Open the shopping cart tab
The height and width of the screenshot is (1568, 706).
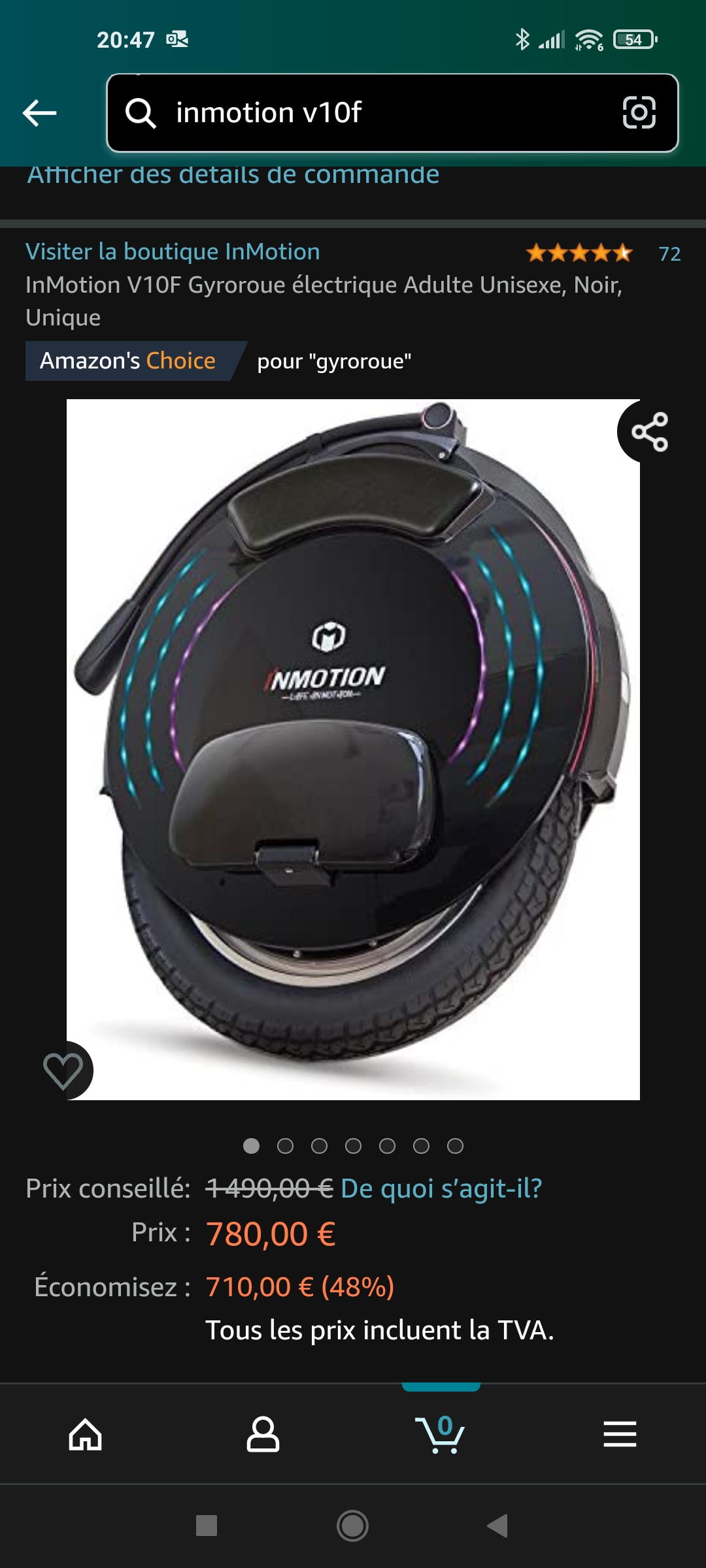click(441, 1434)
